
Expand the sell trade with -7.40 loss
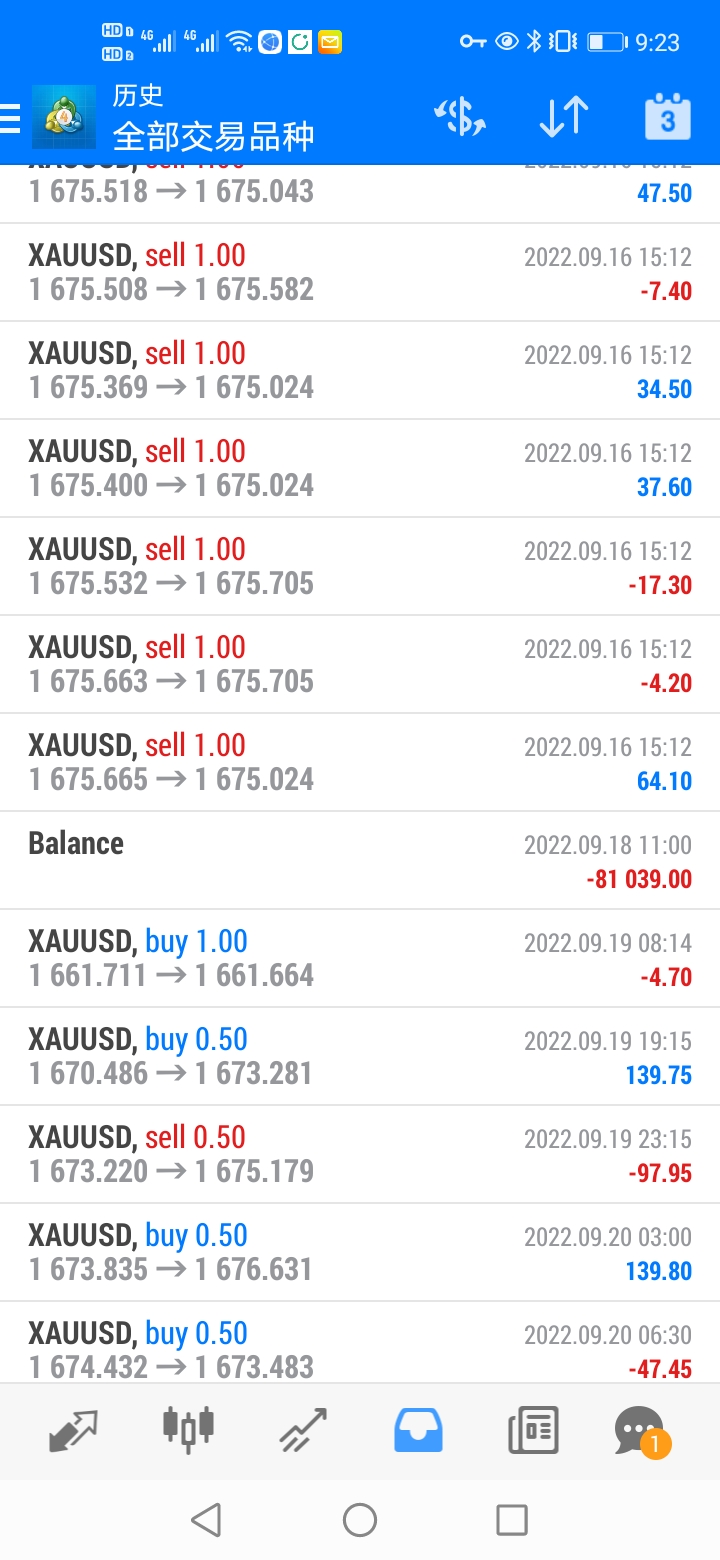tap(360, 272)
